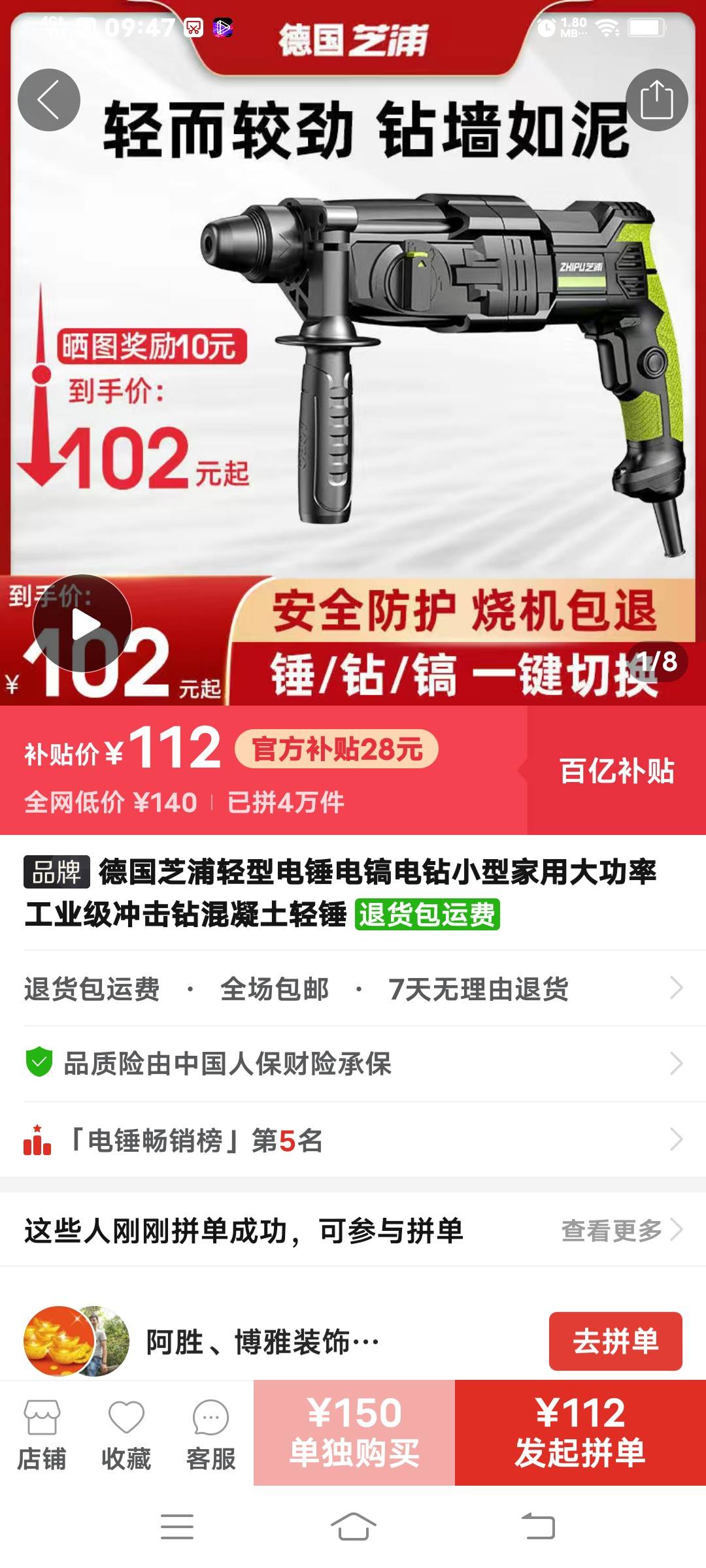Add the product to 收藏 favorites

pyautogui.click(x=126, y=1435)
